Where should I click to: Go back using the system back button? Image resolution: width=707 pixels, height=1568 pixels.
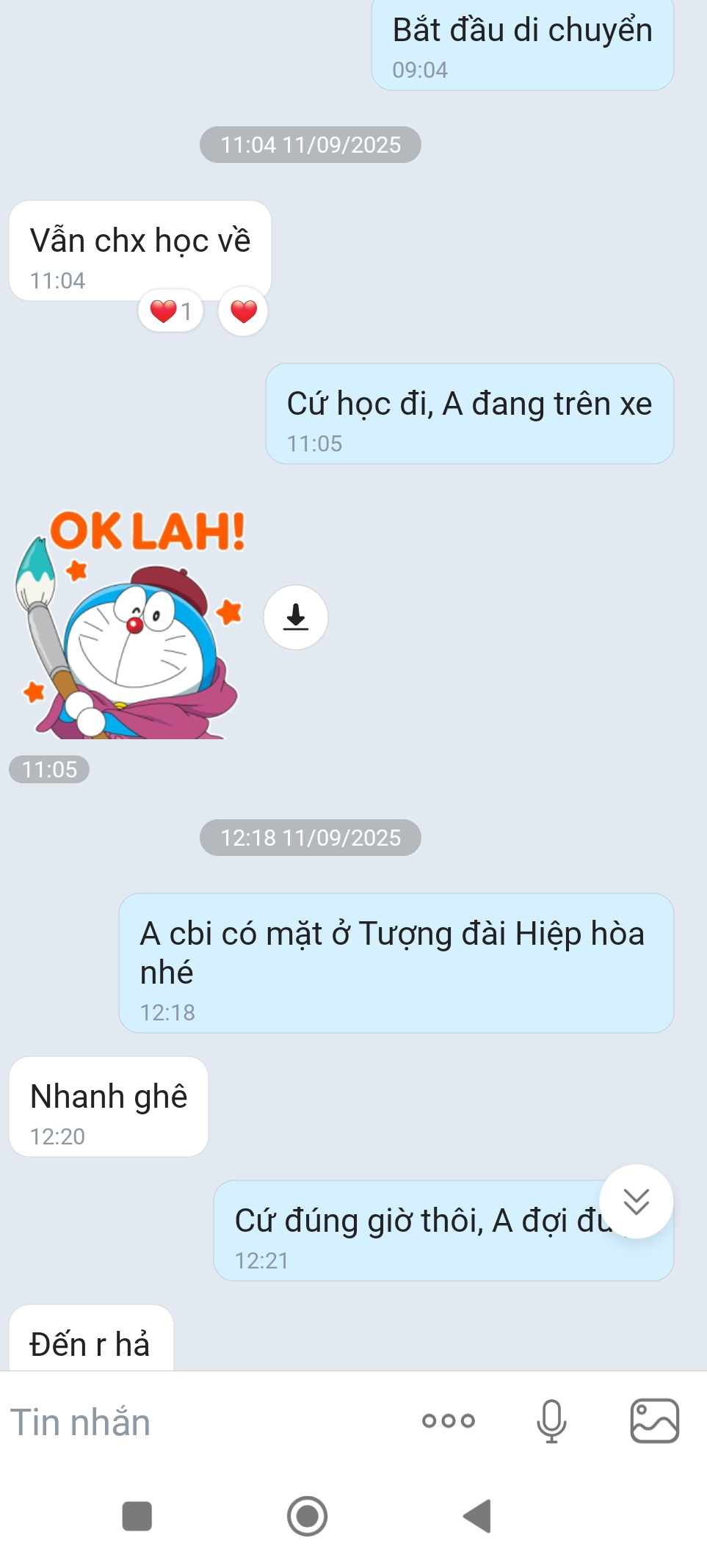[477, 1516]
